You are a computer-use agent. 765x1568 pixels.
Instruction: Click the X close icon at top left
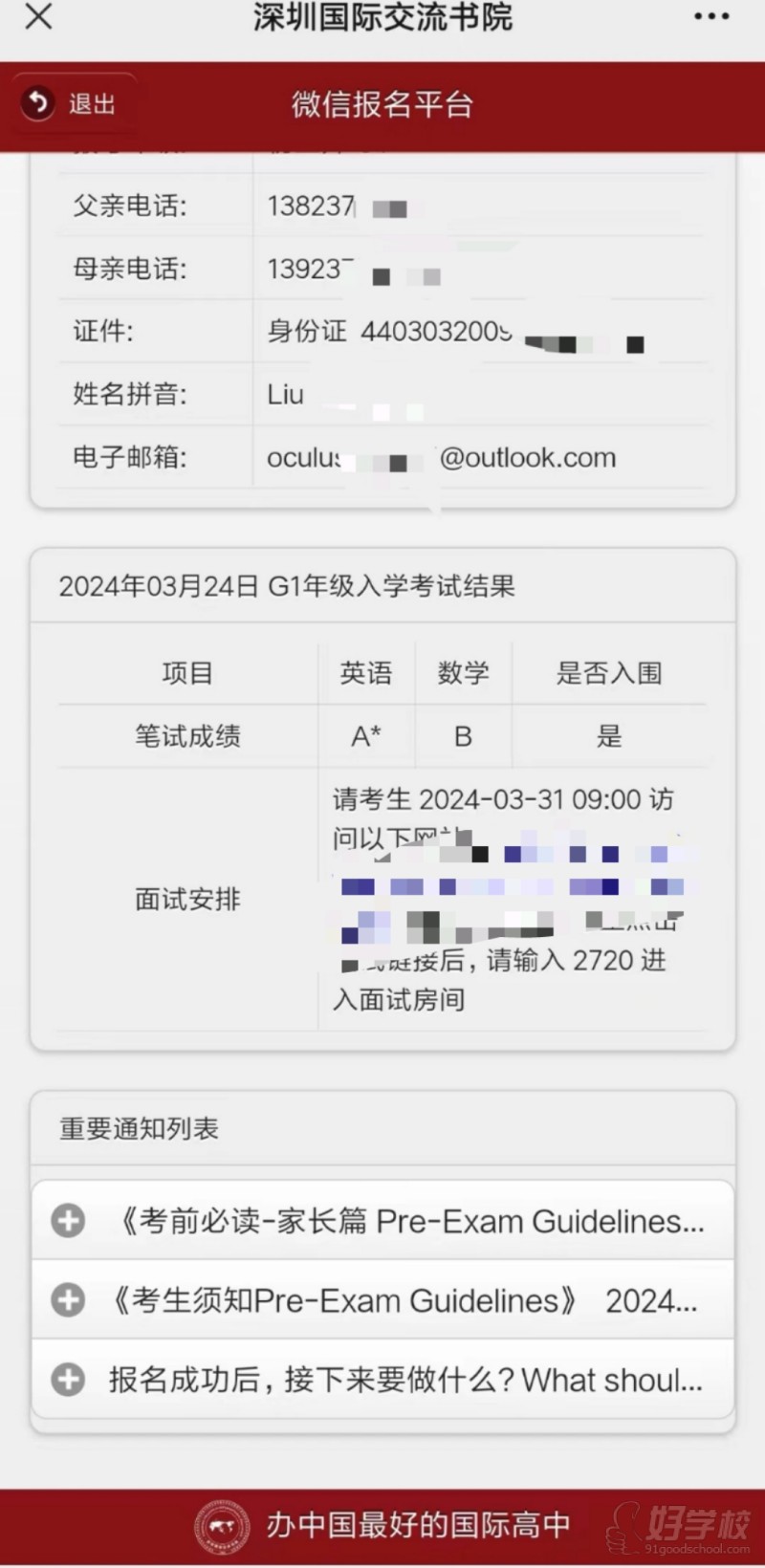(37, 17)
